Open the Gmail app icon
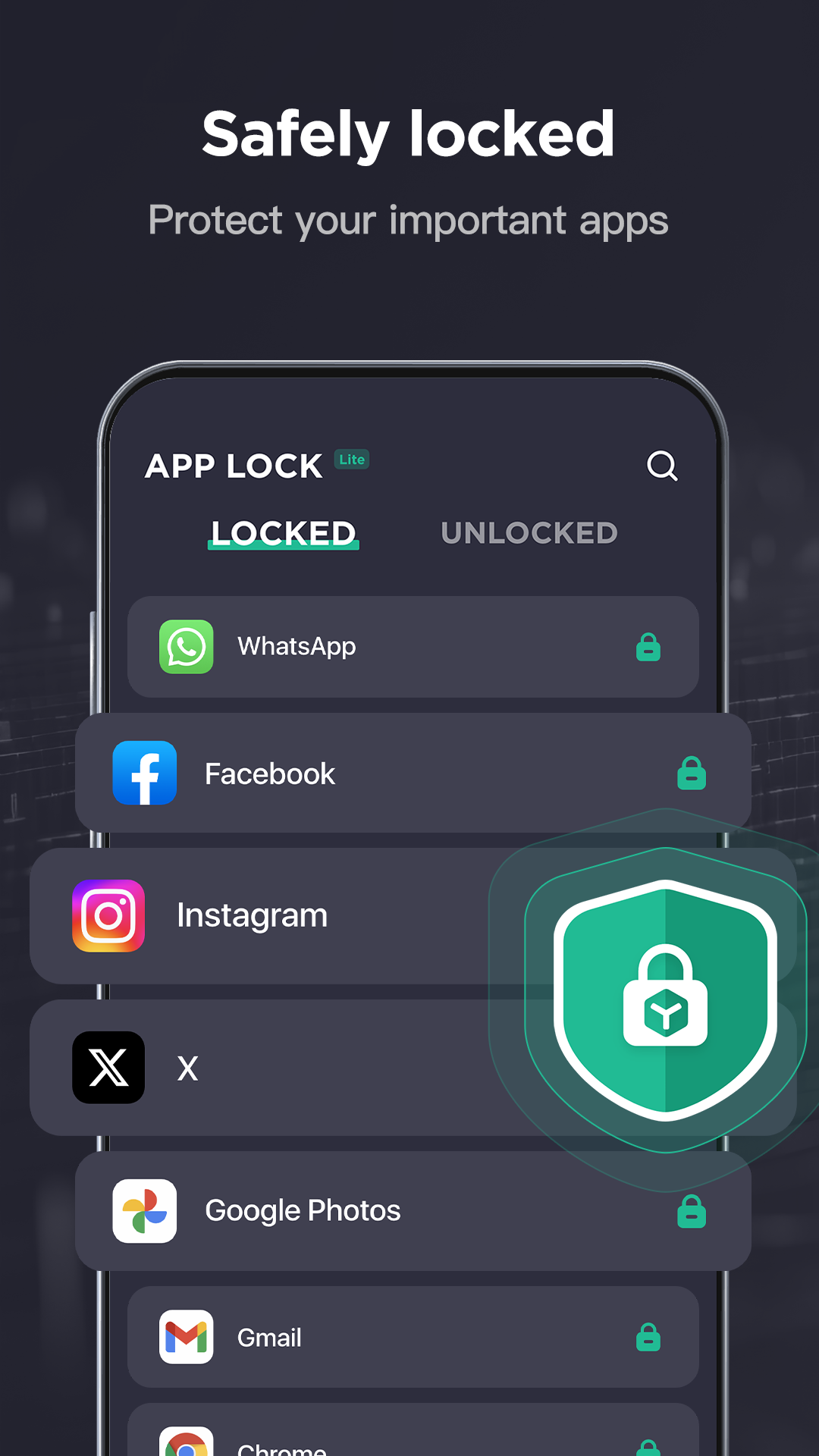The height and width of the screenshot is (1456, 819). 186,1337
